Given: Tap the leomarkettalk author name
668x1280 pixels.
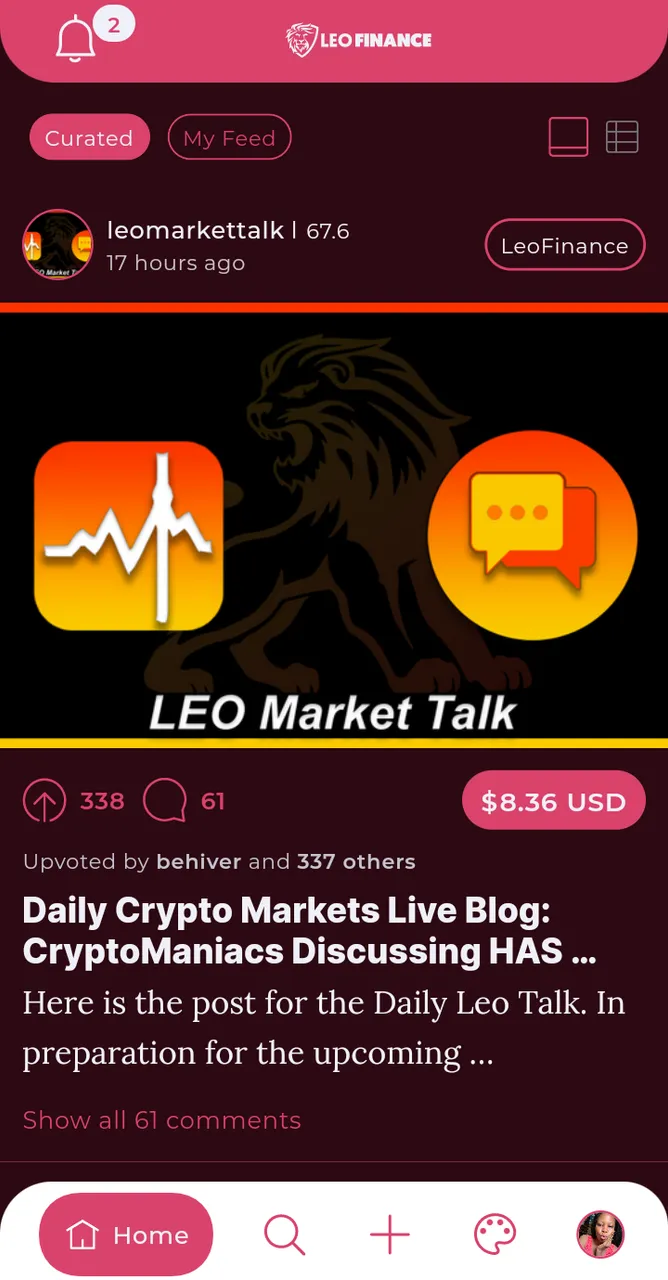Looking at the screenshot, I should tap(196, 230).
